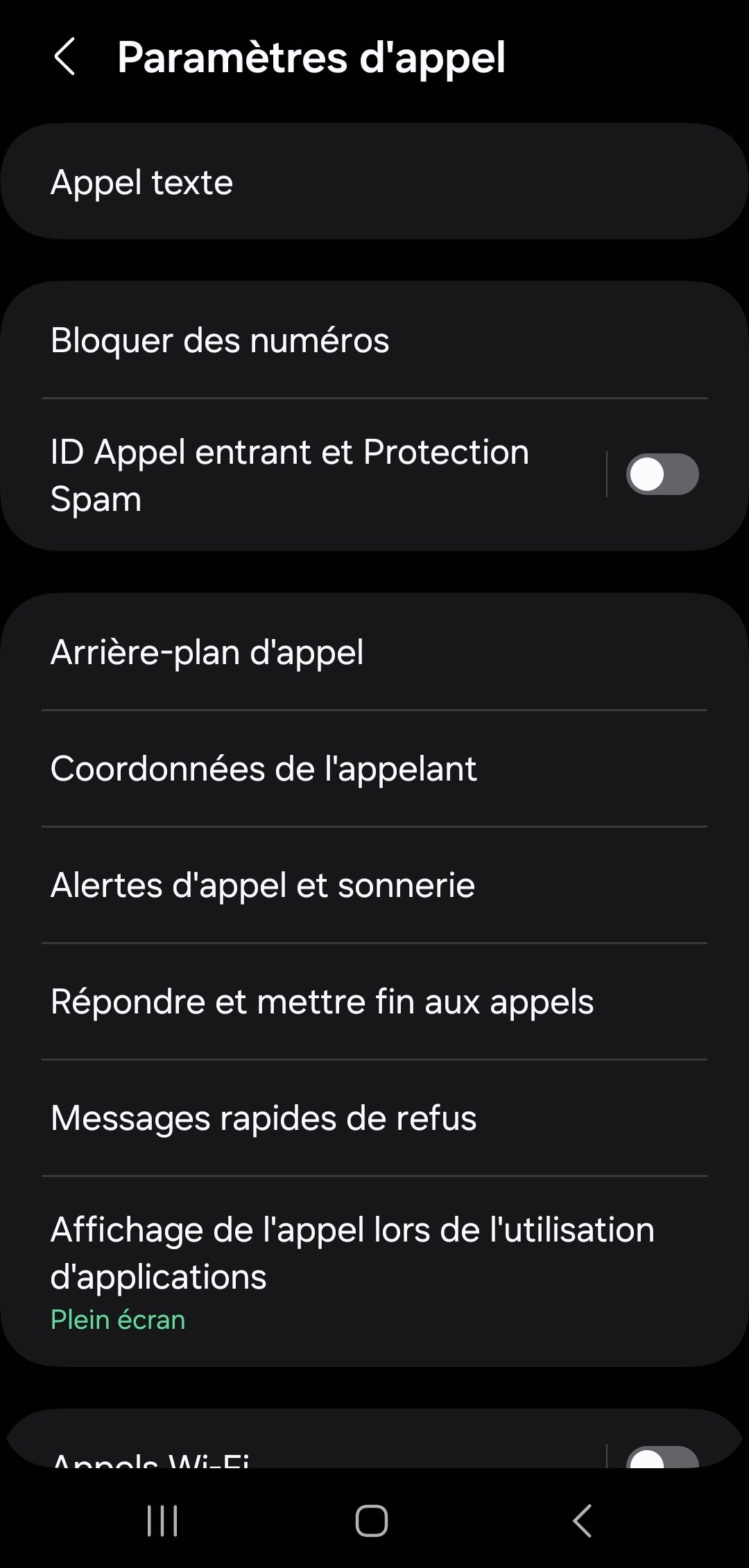Enable ID Appel entrant et Protection Spam switch
Screen dimensions: 749x1568
pos(662,474)
